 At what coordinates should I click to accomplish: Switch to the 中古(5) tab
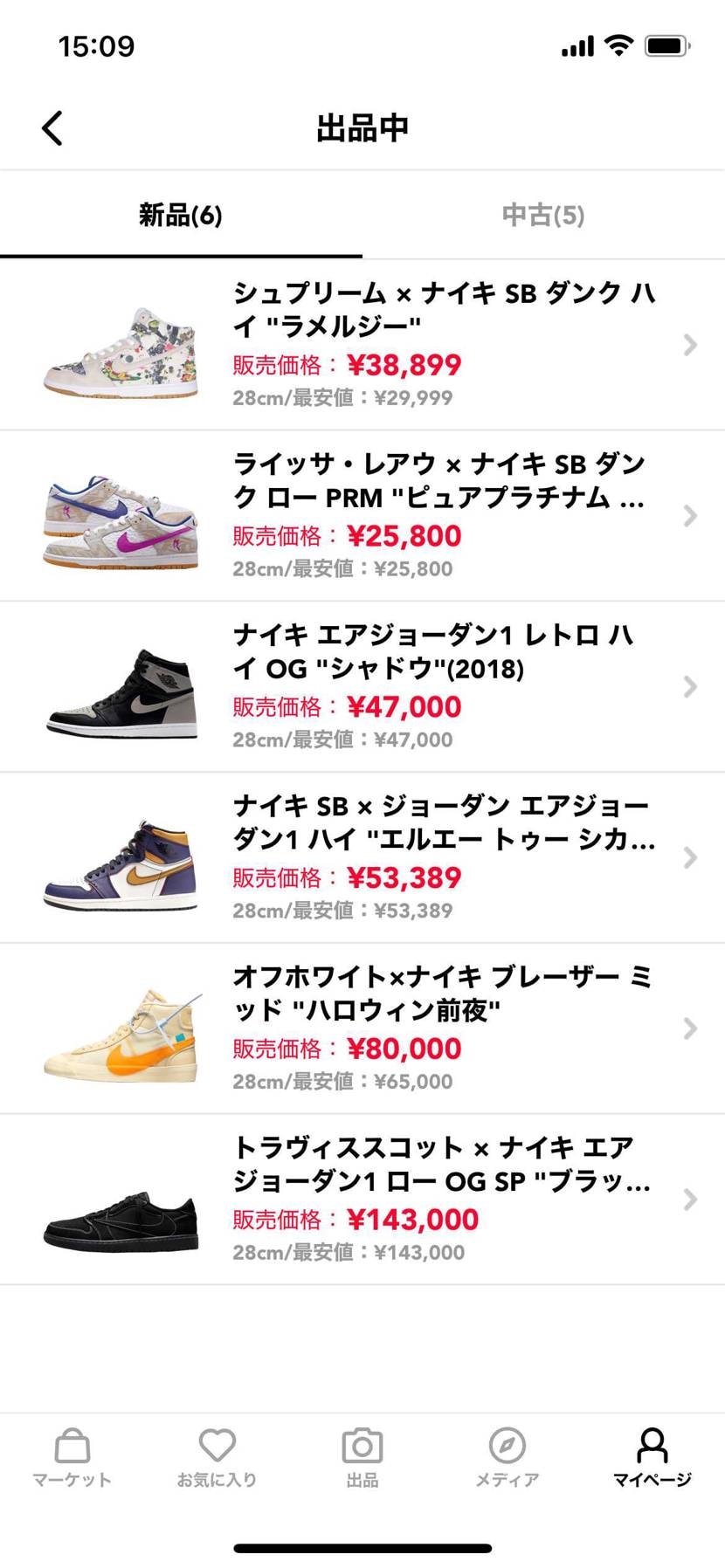(x=542, y=216)
